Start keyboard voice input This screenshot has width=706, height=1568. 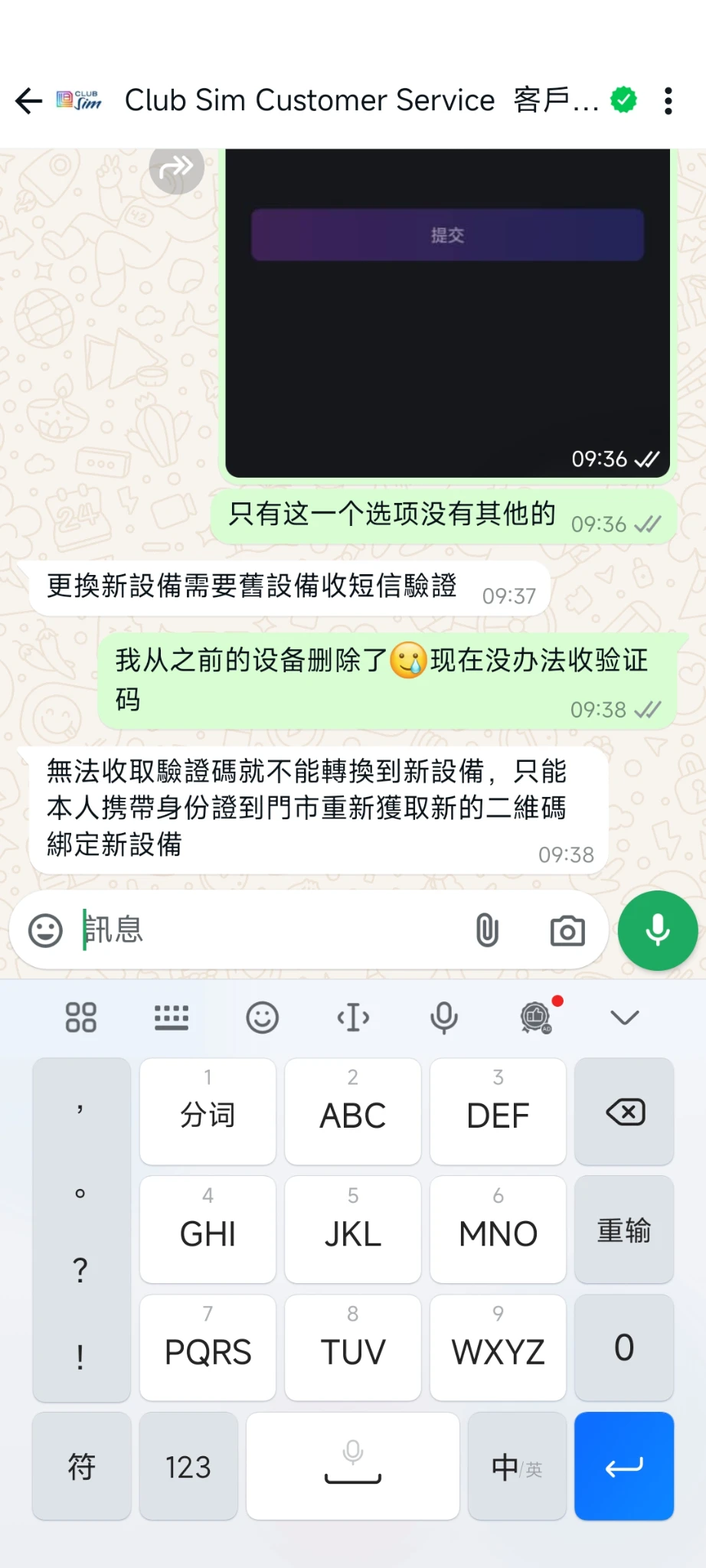pyautogui.click(x=443, y=1018)
